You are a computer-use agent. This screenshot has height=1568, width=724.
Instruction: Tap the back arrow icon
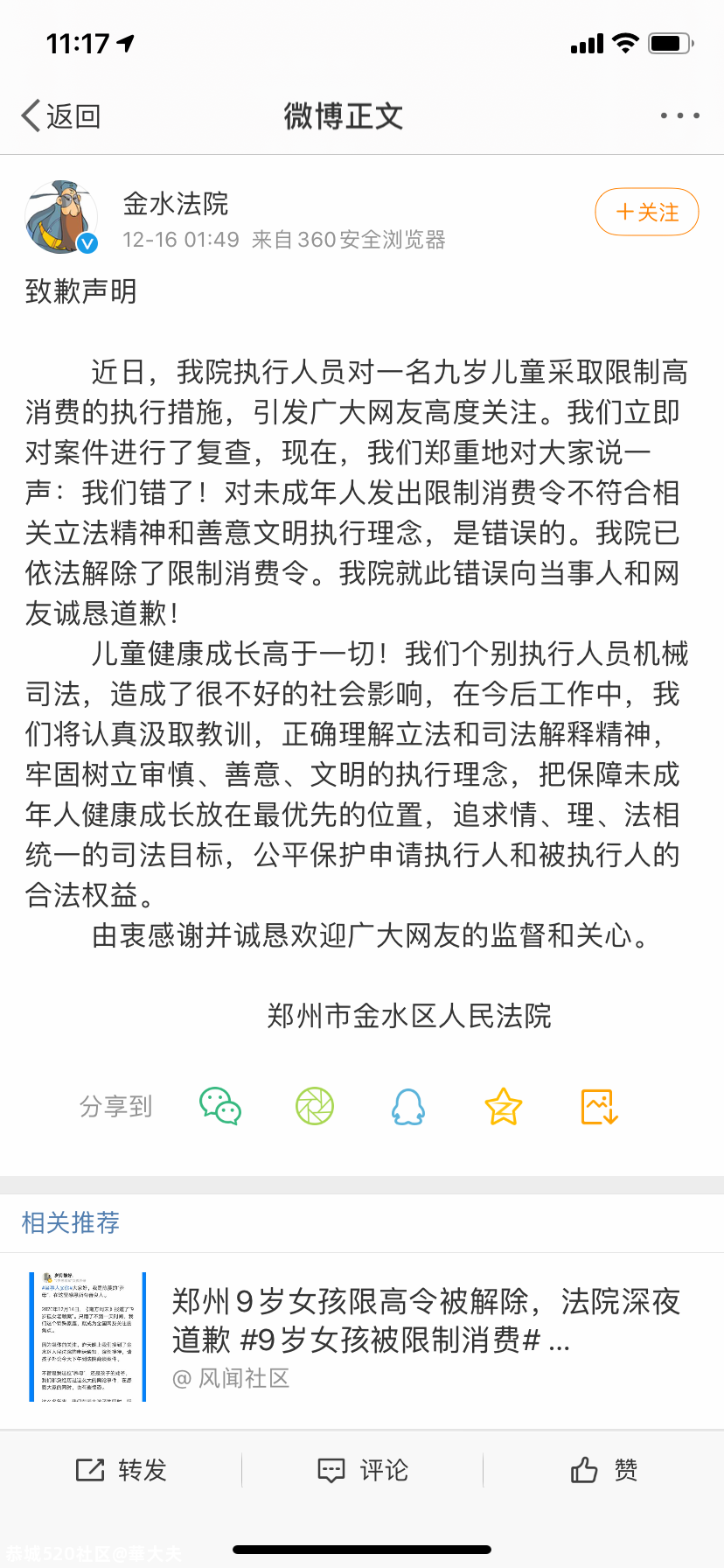(29, 115)
